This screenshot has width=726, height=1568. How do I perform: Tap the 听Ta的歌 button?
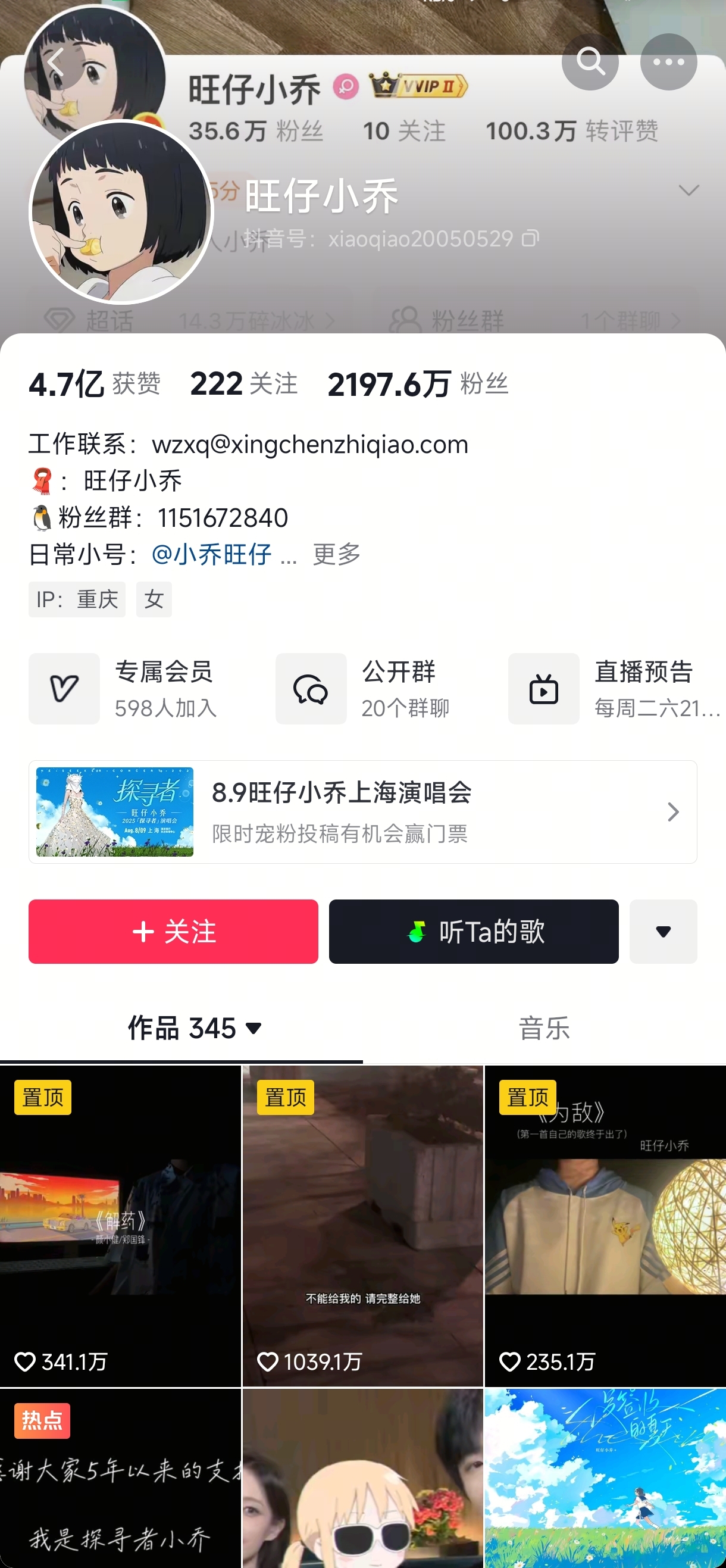[x=473, y=930]
